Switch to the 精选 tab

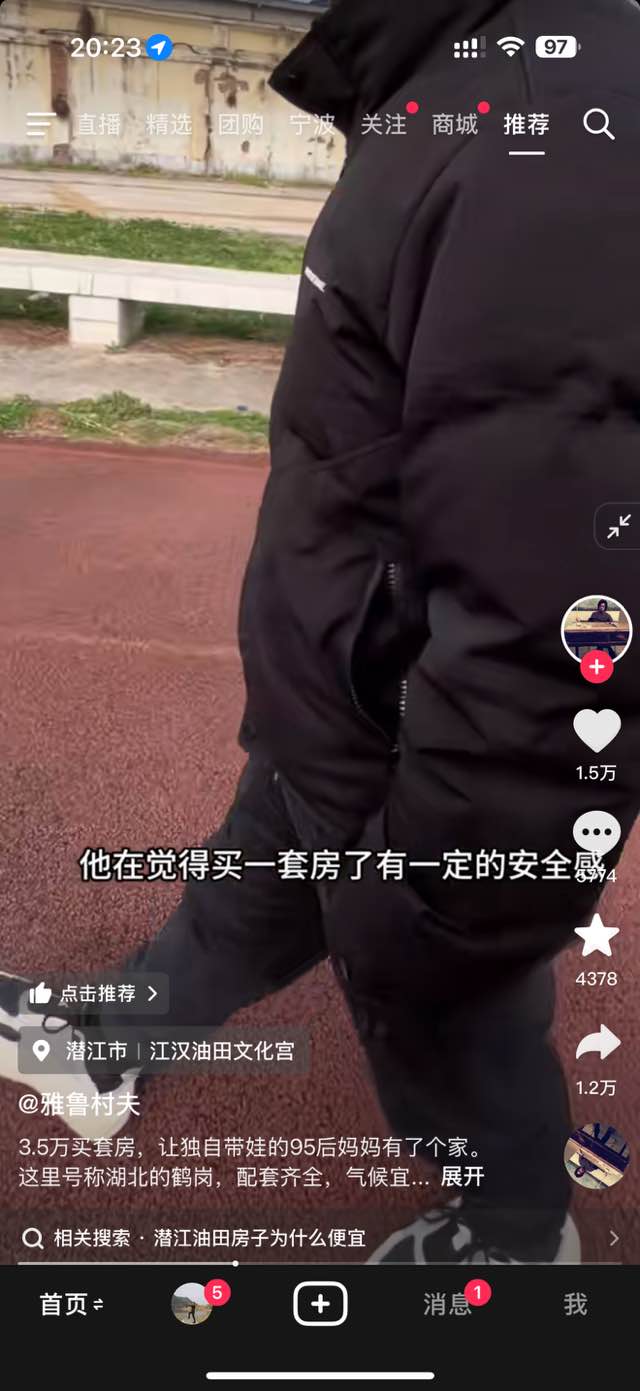(168, 125)
